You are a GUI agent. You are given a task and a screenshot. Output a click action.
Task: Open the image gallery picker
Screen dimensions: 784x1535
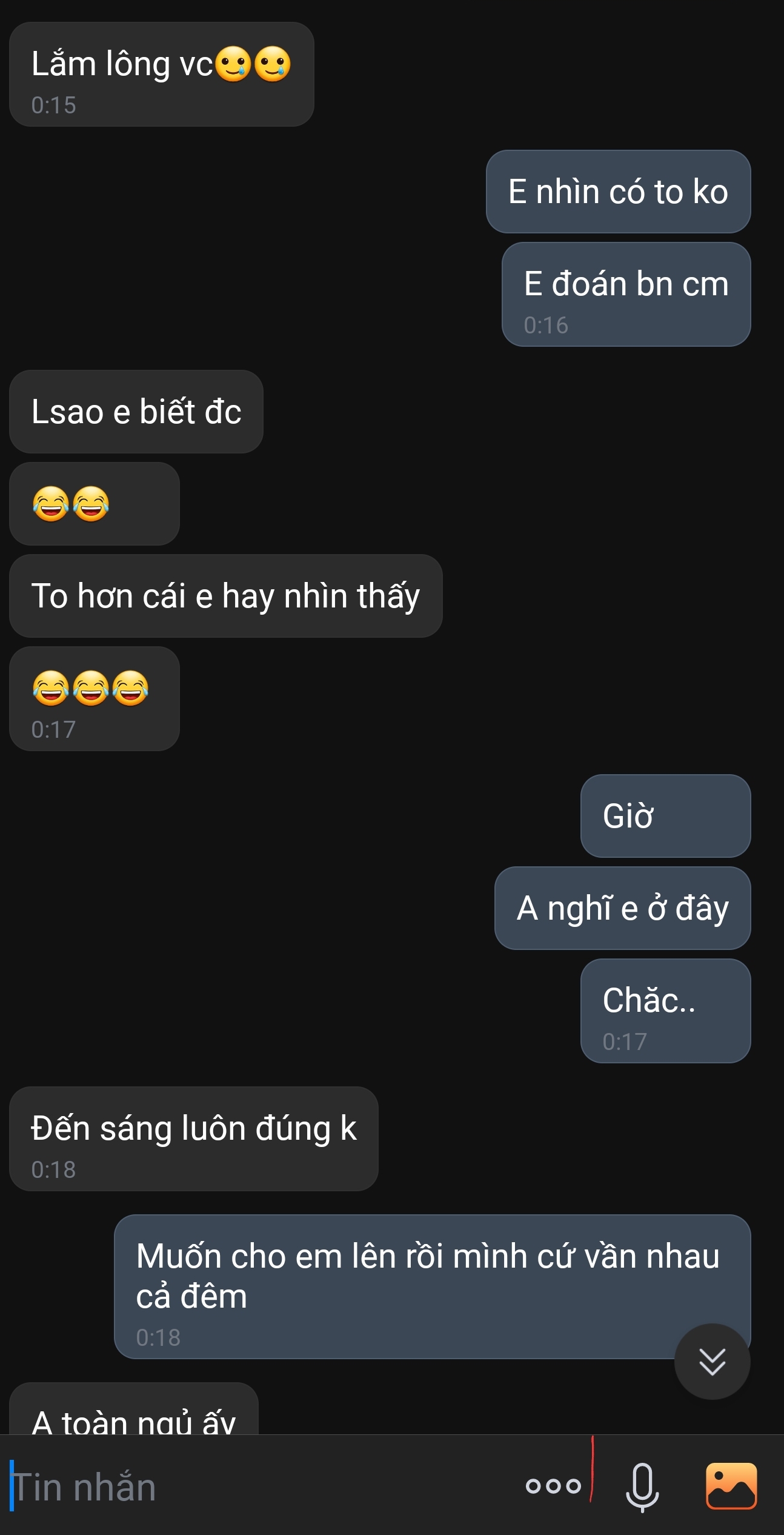coord(731,1486)
